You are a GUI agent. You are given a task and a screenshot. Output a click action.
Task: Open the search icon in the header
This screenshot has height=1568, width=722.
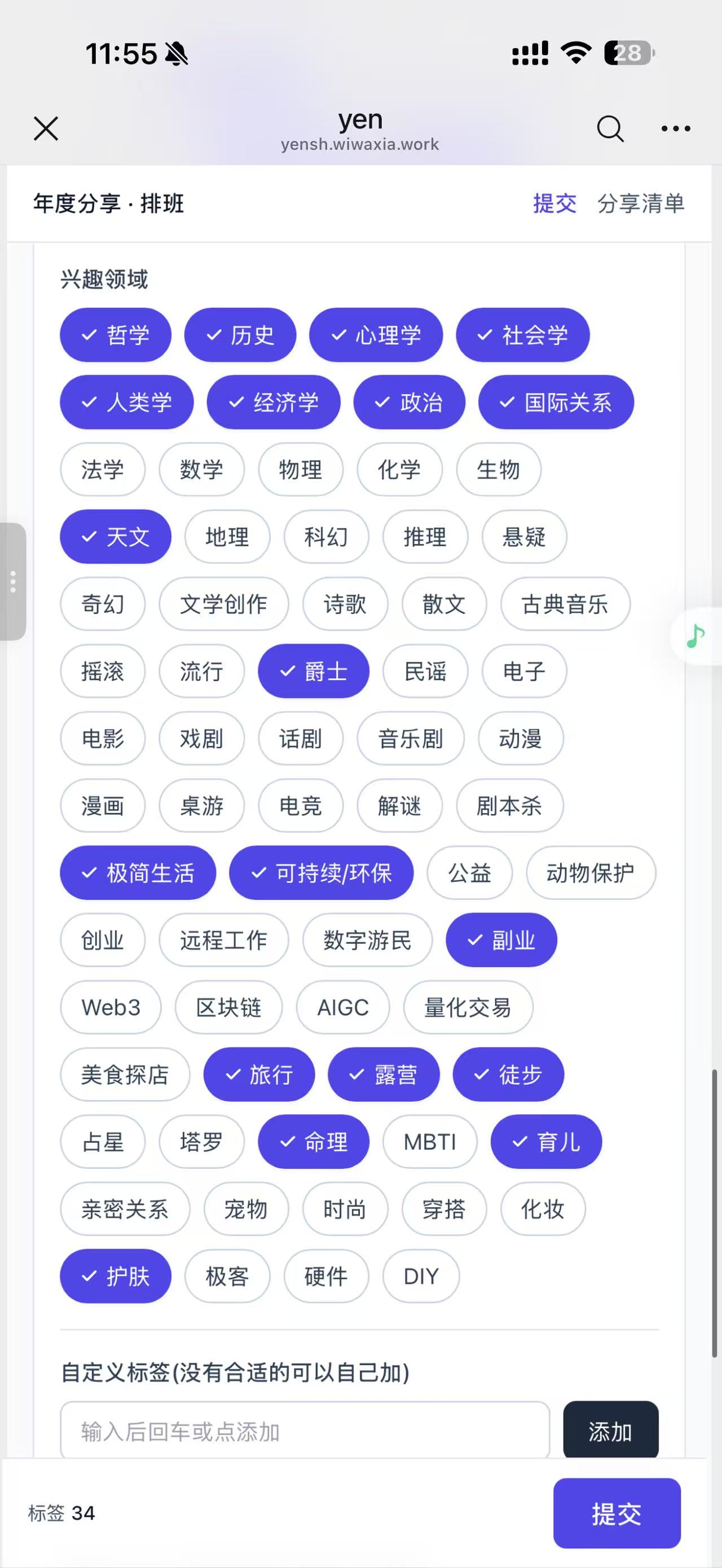coord(610,129)
